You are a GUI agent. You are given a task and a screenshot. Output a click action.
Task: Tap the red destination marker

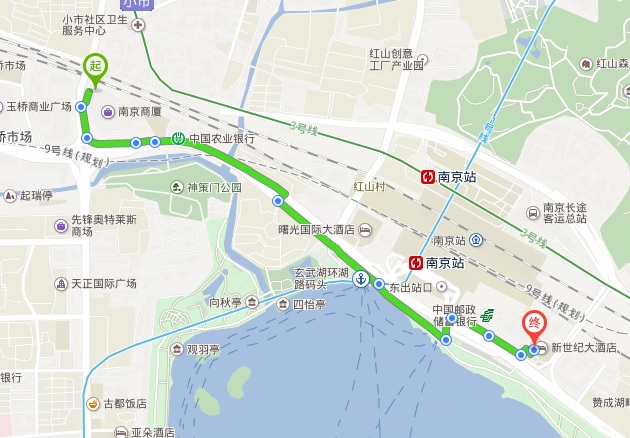coord(535,326)
